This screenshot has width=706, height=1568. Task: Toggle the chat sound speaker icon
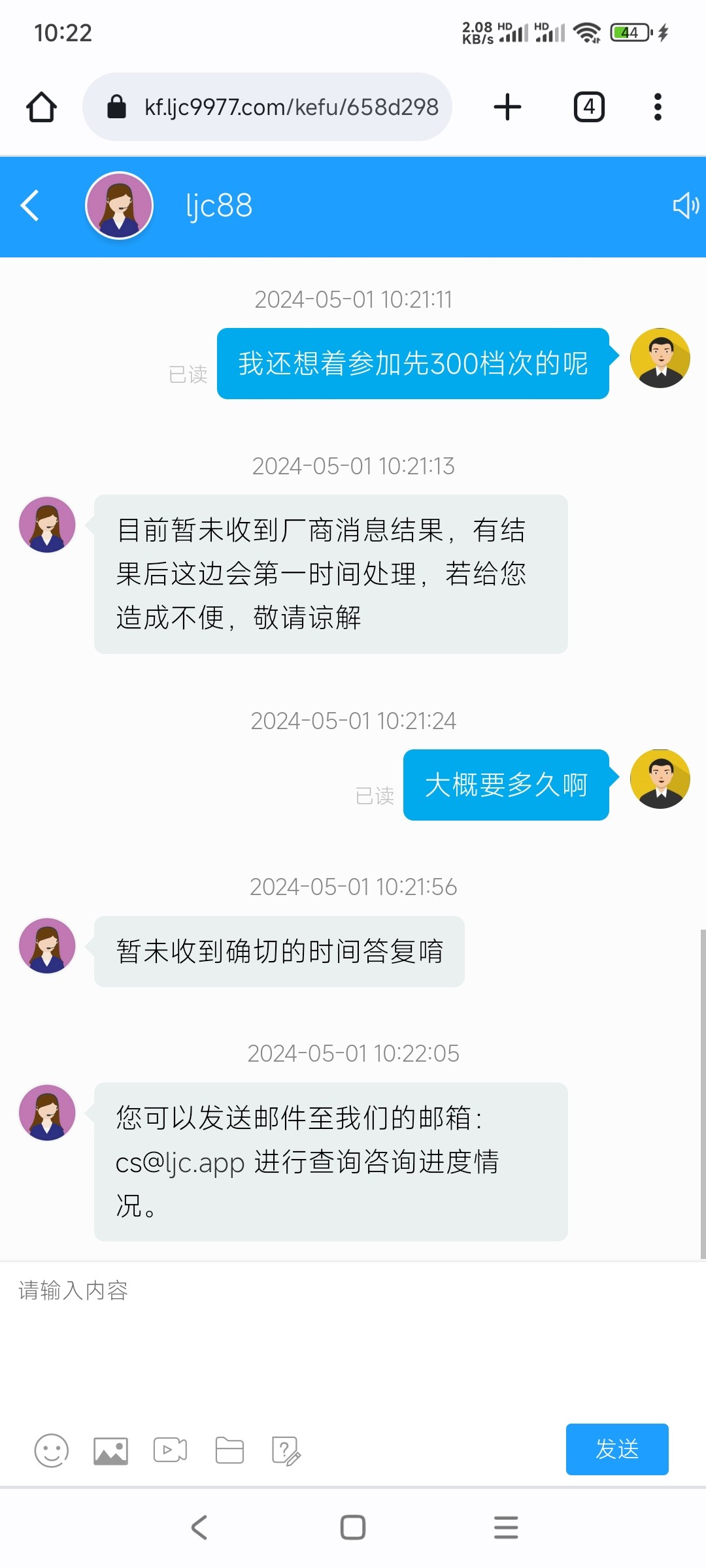click(685, 206)
